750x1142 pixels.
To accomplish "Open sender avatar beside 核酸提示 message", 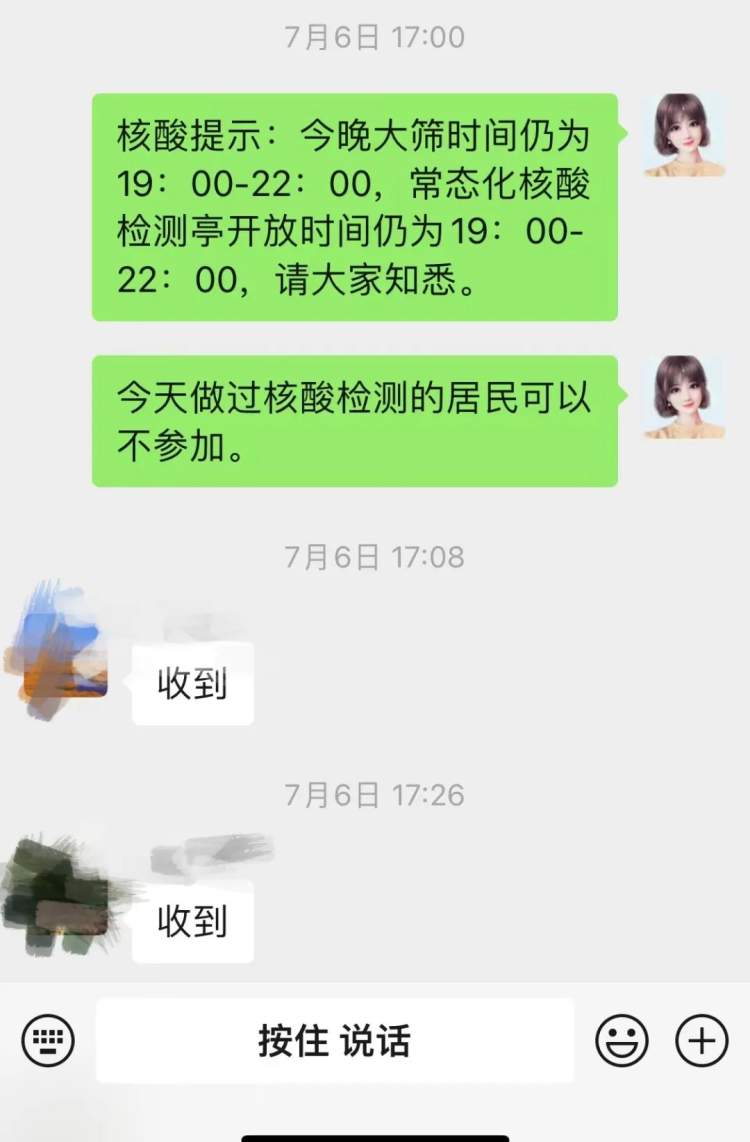I will (x=683, y=135).
